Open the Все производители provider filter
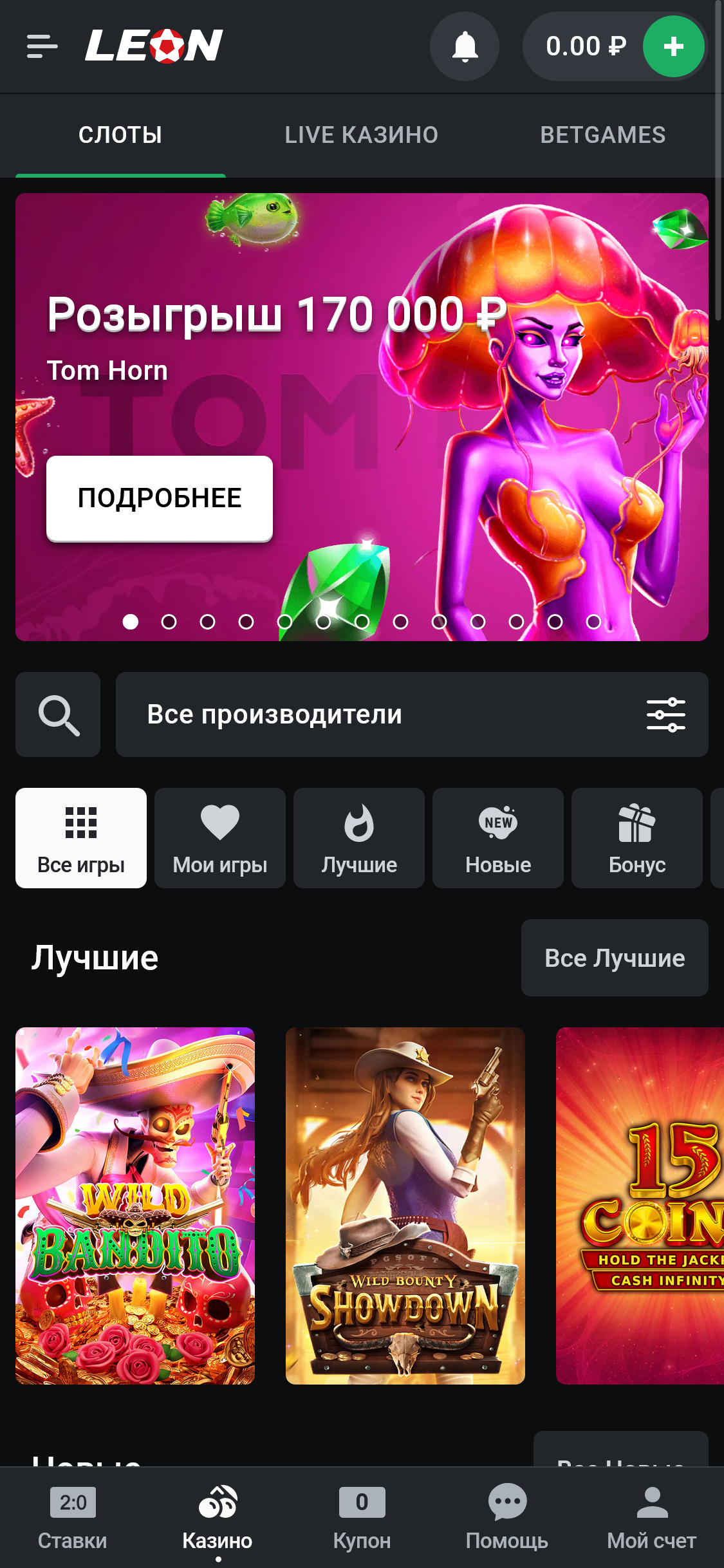 coord(412,714)
